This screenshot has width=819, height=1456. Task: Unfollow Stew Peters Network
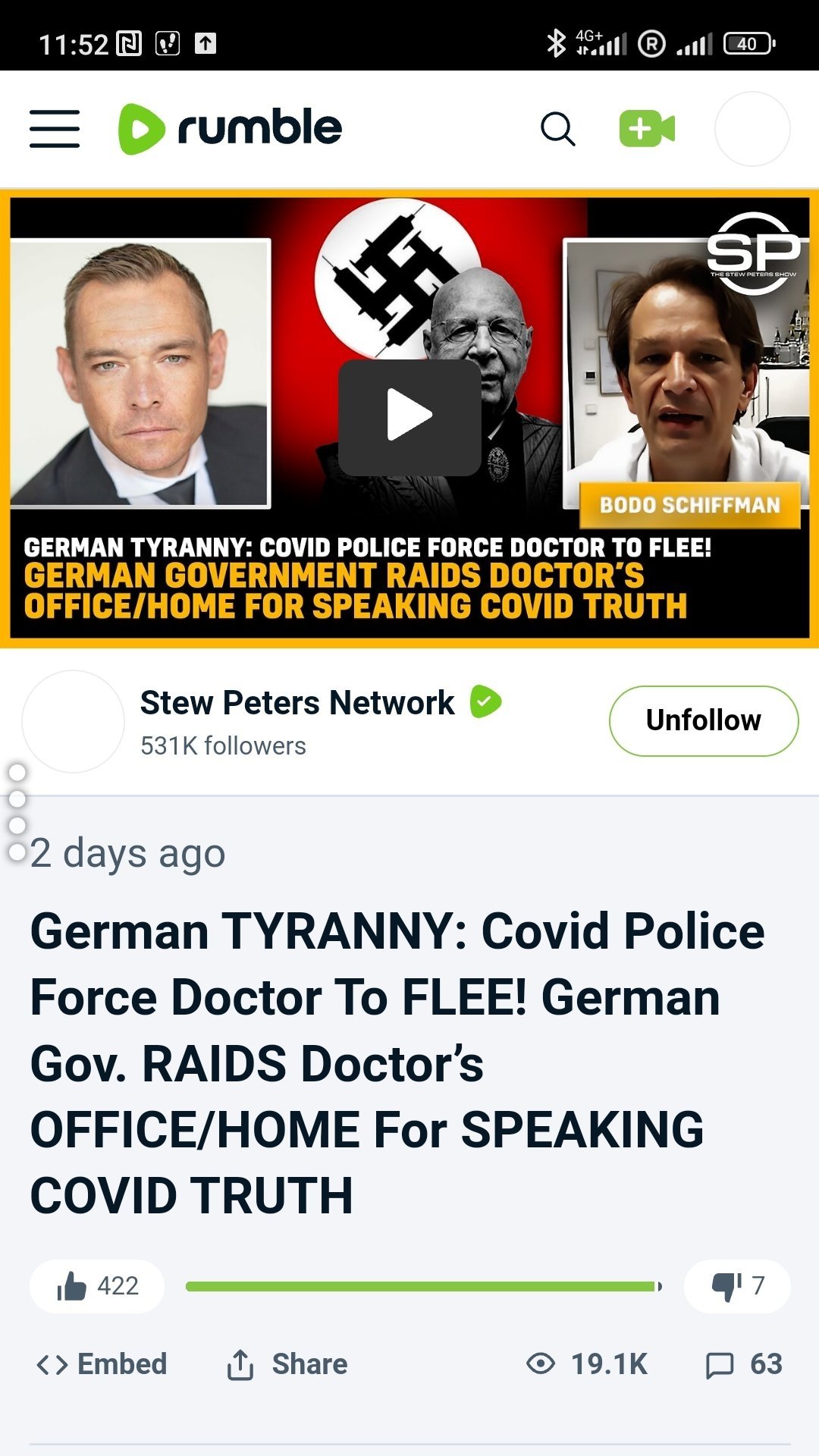703,720
